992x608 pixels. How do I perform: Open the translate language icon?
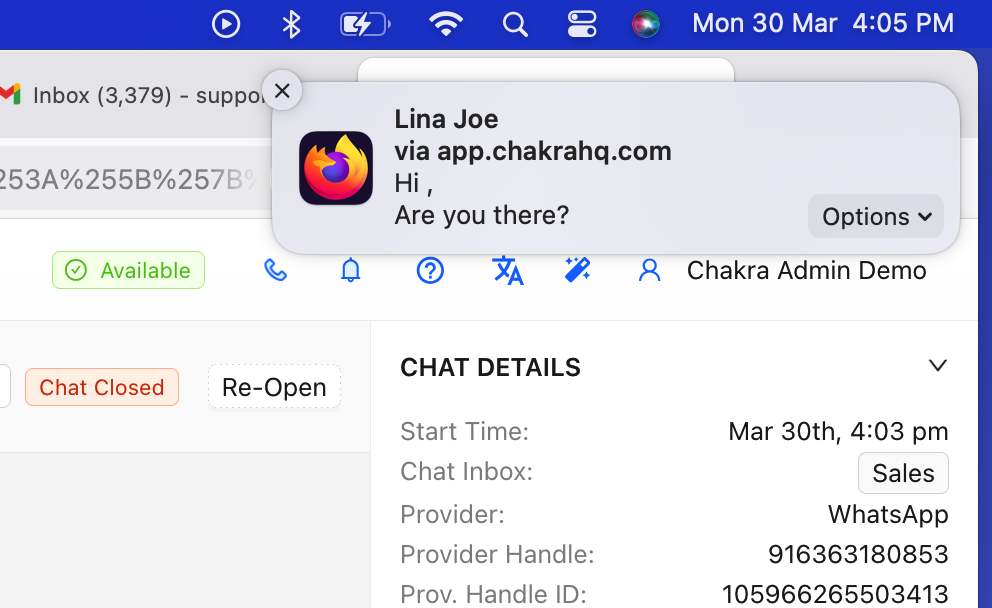point(508,270)
